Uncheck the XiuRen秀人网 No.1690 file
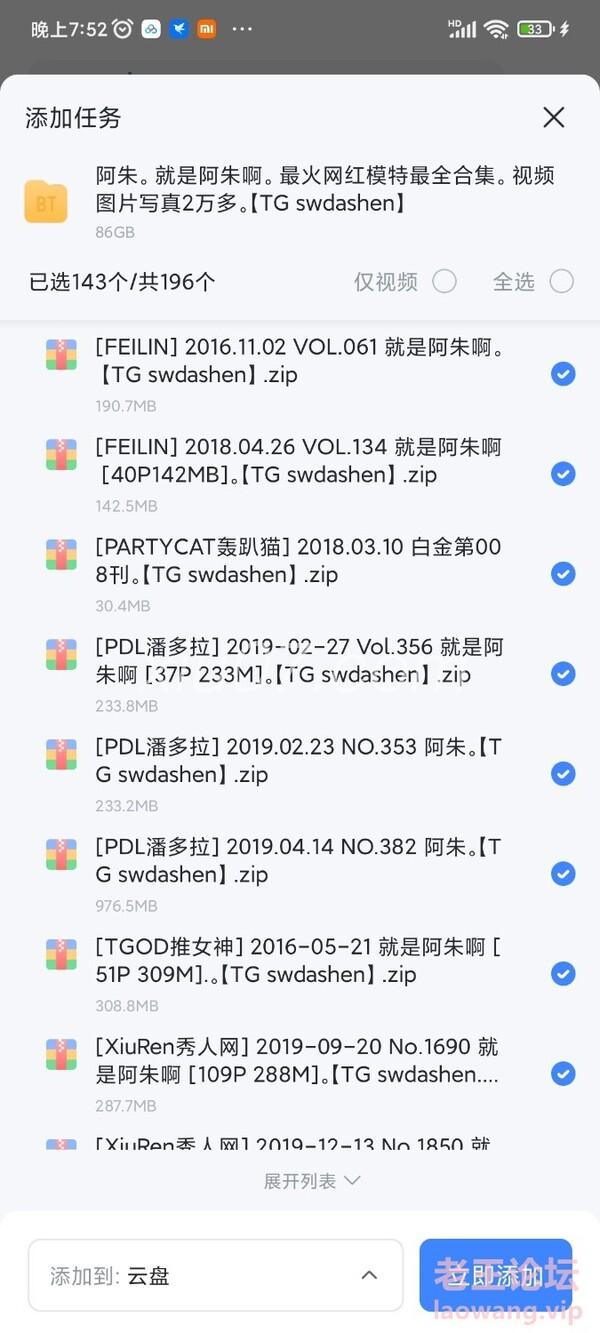The image size is (600, 1333). pos(563,1074)
